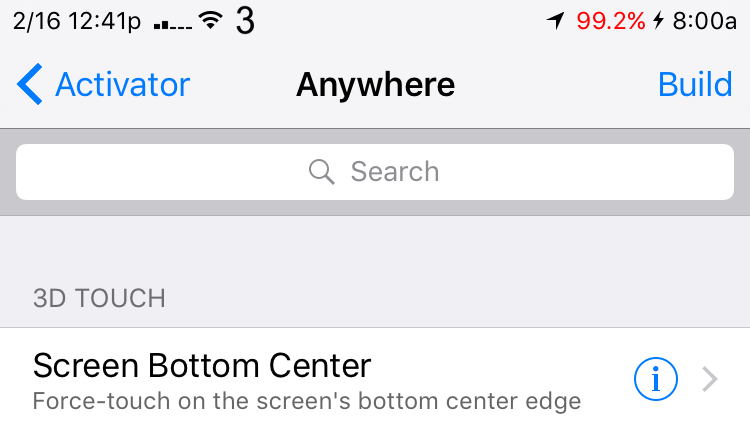Focus the Search field

[375, 172]
